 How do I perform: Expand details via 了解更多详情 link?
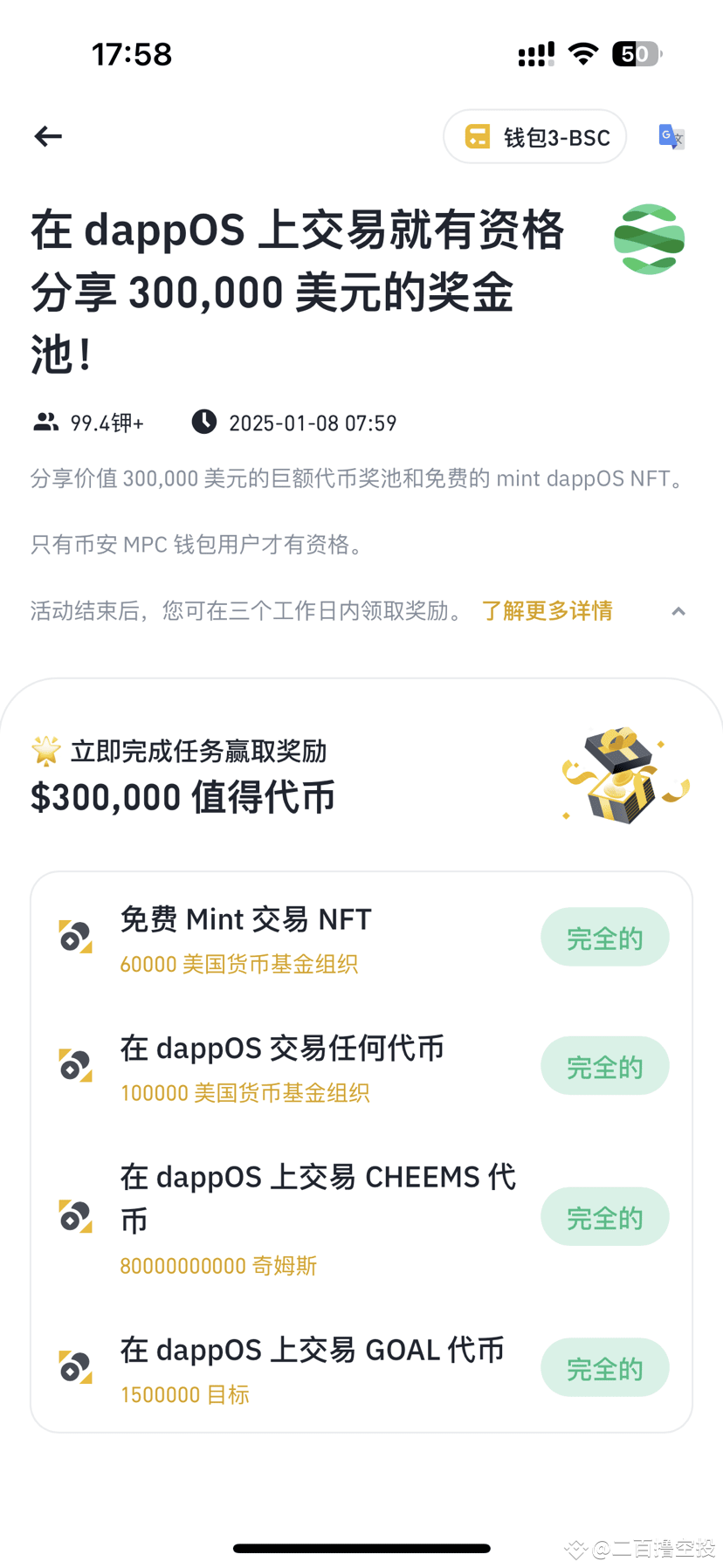pyautogui.click(x=547, y=611)
